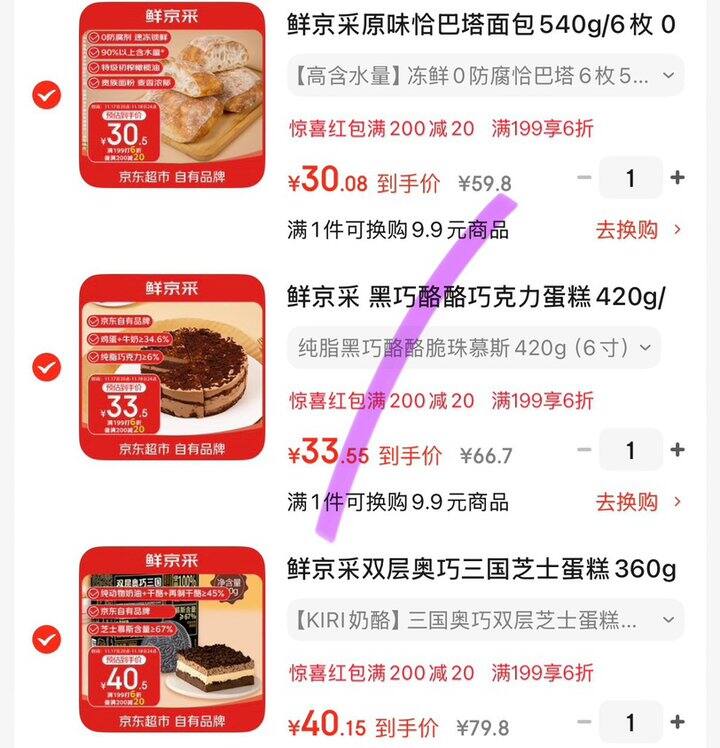The image size is (720, 748).
Task: Click 去换购 link for the ciabatta bread
Action: point(634,228)
